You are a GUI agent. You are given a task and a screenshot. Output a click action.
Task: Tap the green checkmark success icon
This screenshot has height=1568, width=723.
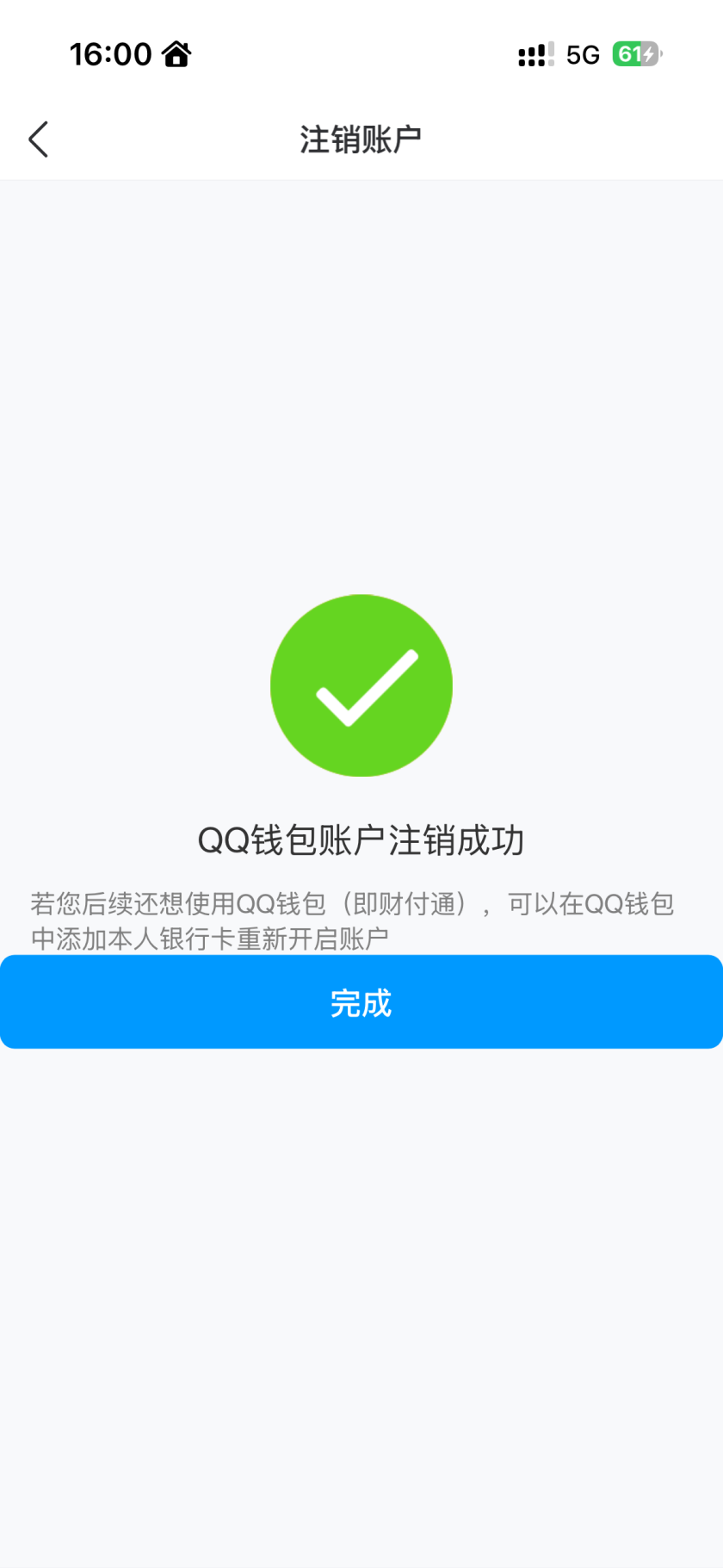(x=361, y=685)
